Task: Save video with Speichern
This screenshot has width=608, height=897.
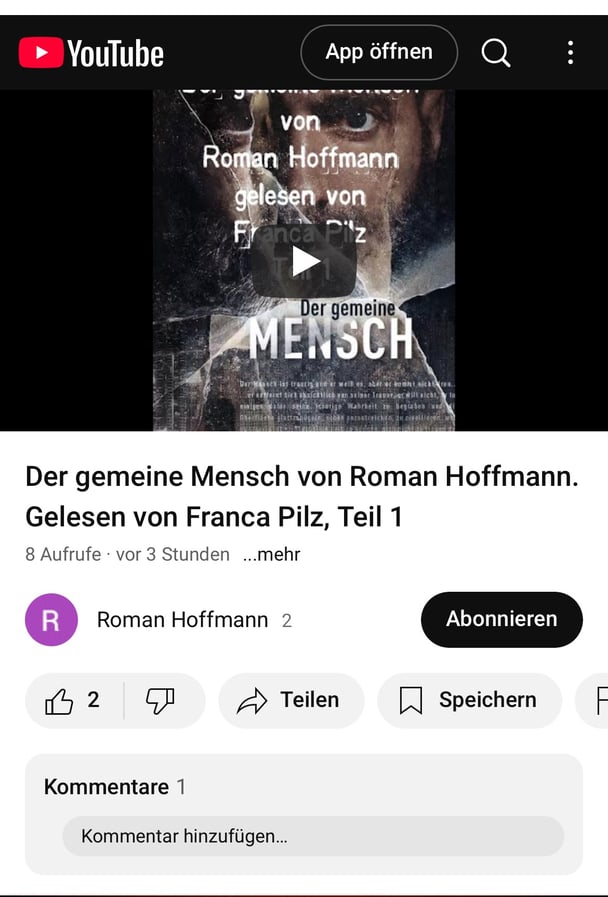Action: (x=469, y=700)
